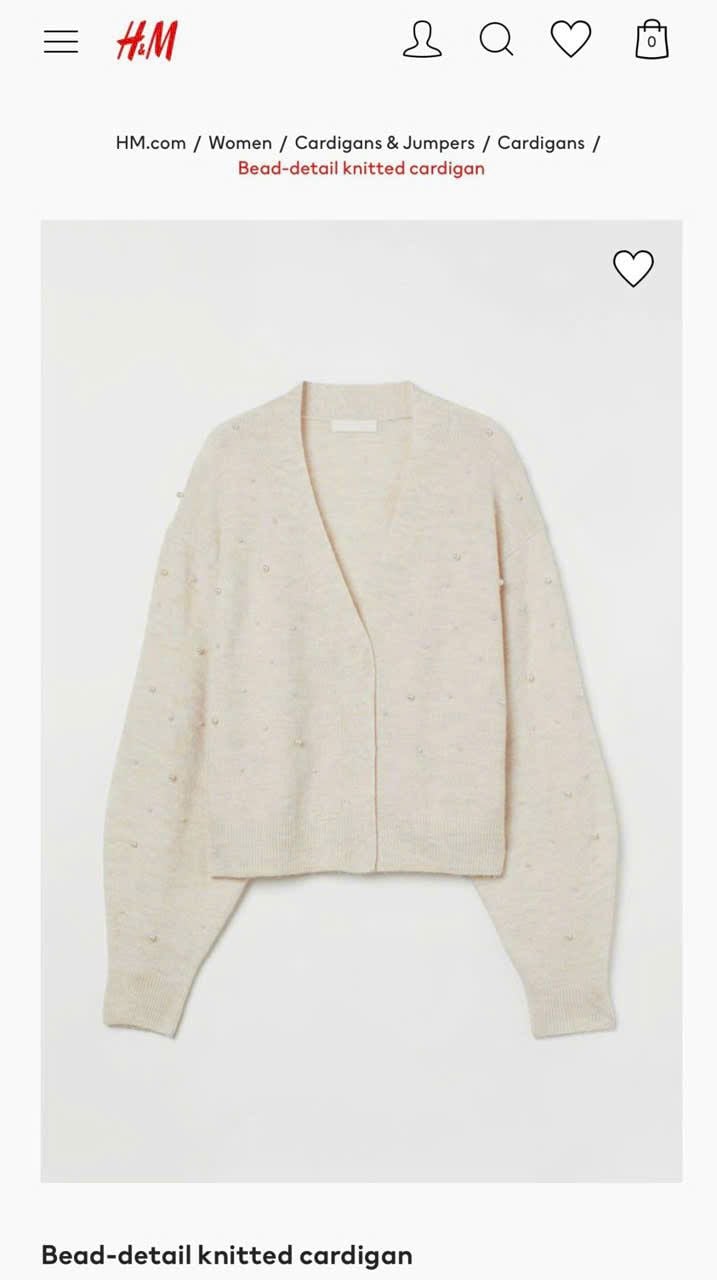Viewport: 717px width, 1280px height.
Task: Open the Women breadcrumb link
Action: click(240, 143)
